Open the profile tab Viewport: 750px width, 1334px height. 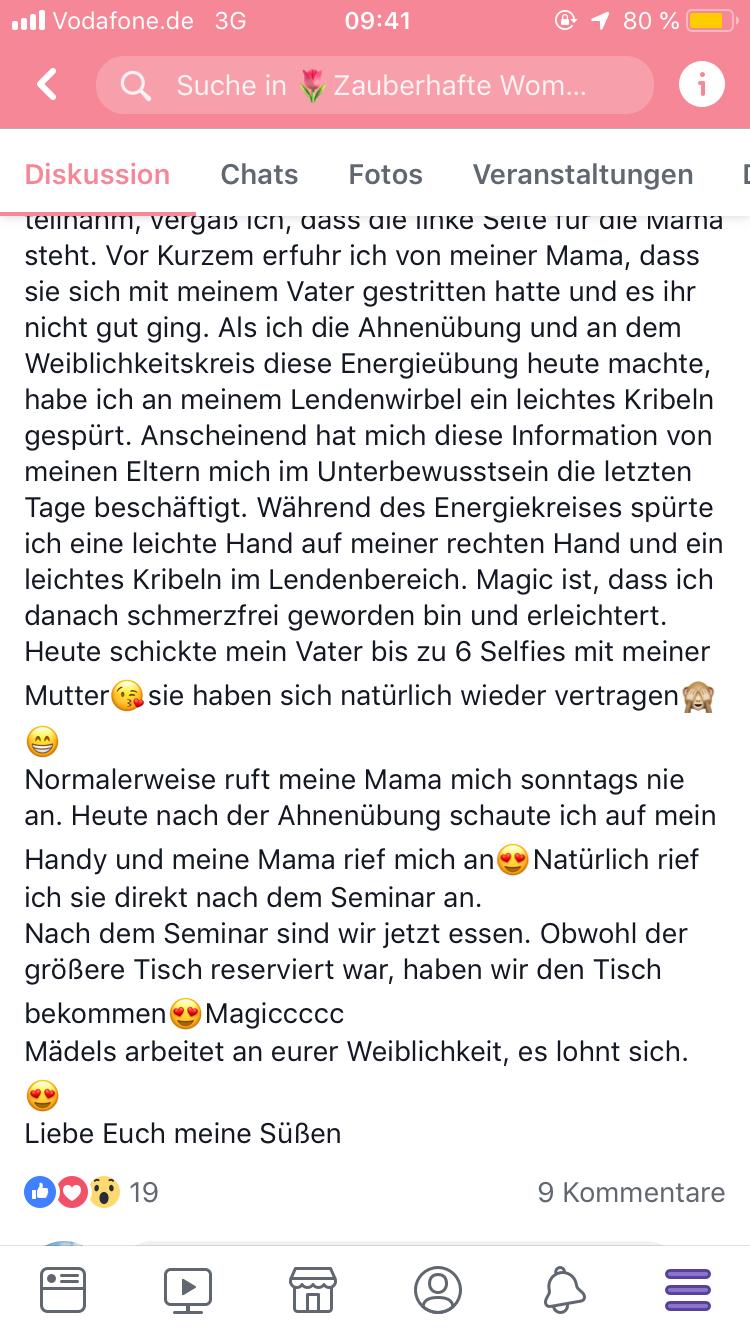click(437, 1289)
